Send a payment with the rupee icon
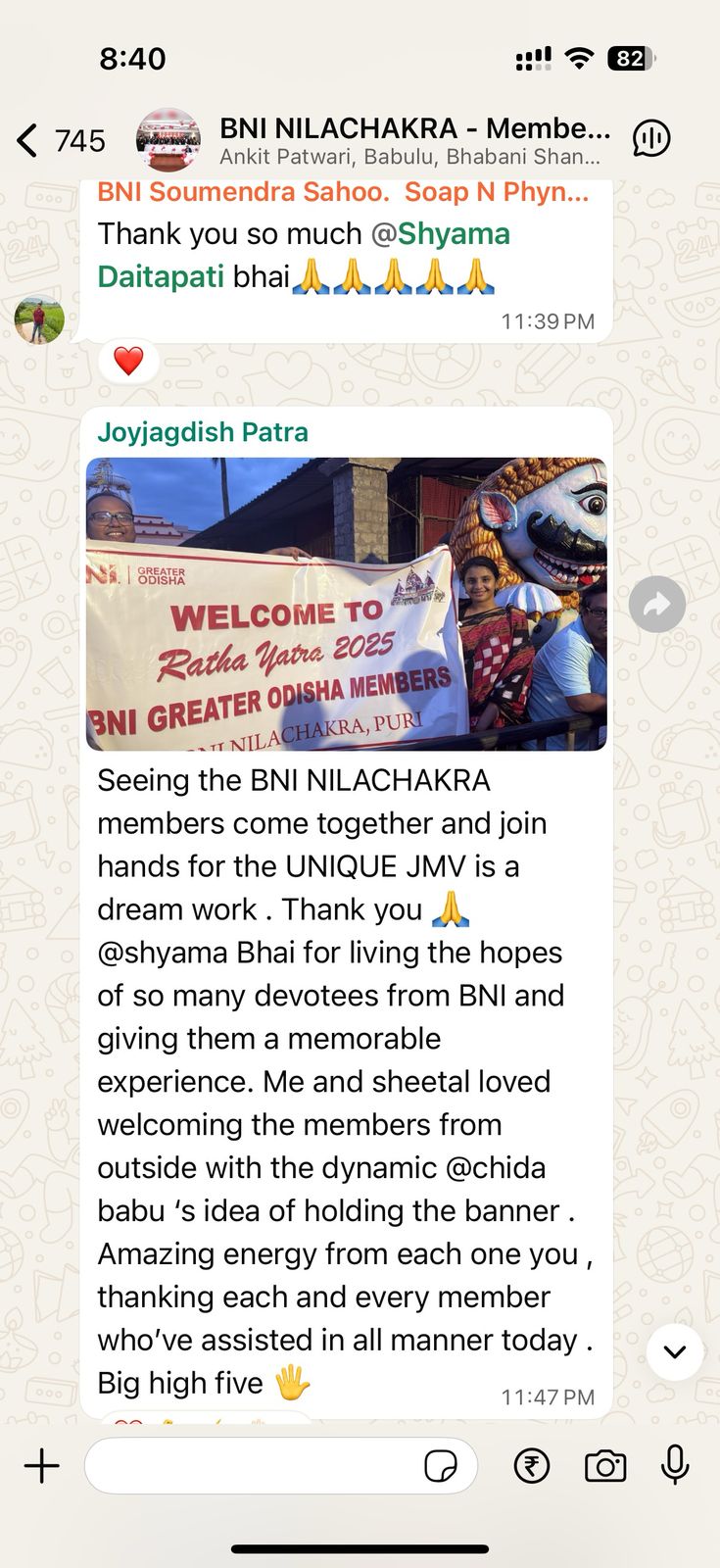Image resolution: width=720 pixels, height=1568 pixels. pyautogui.click(x=532, y=1466)
